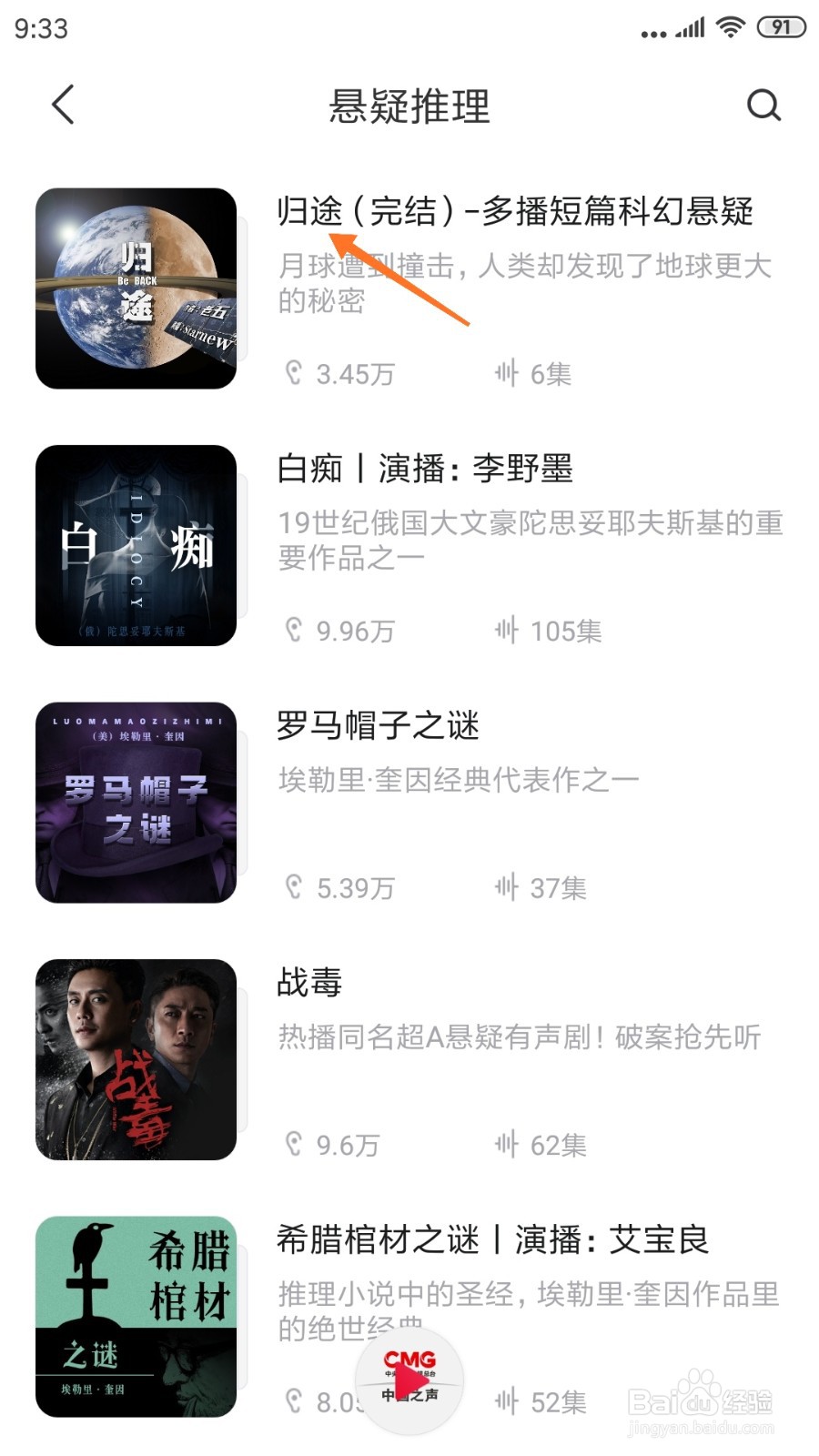
Task: Open the audiobook 归途(完结)
Action: [409, 288]
